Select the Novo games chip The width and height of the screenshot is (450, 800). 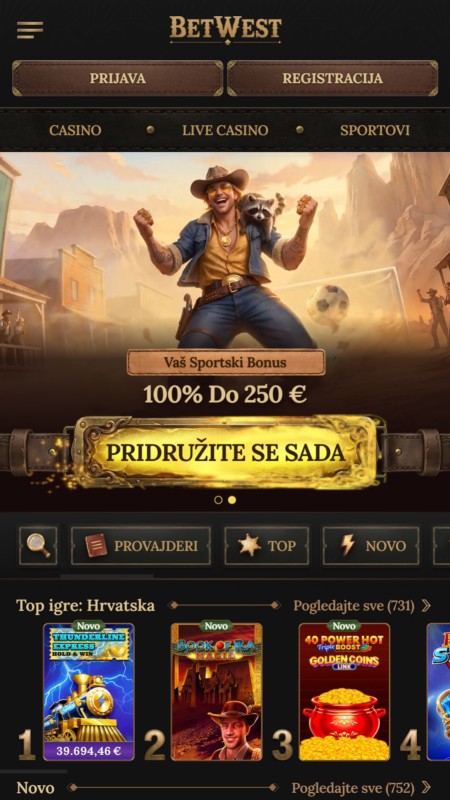point(371,545)
